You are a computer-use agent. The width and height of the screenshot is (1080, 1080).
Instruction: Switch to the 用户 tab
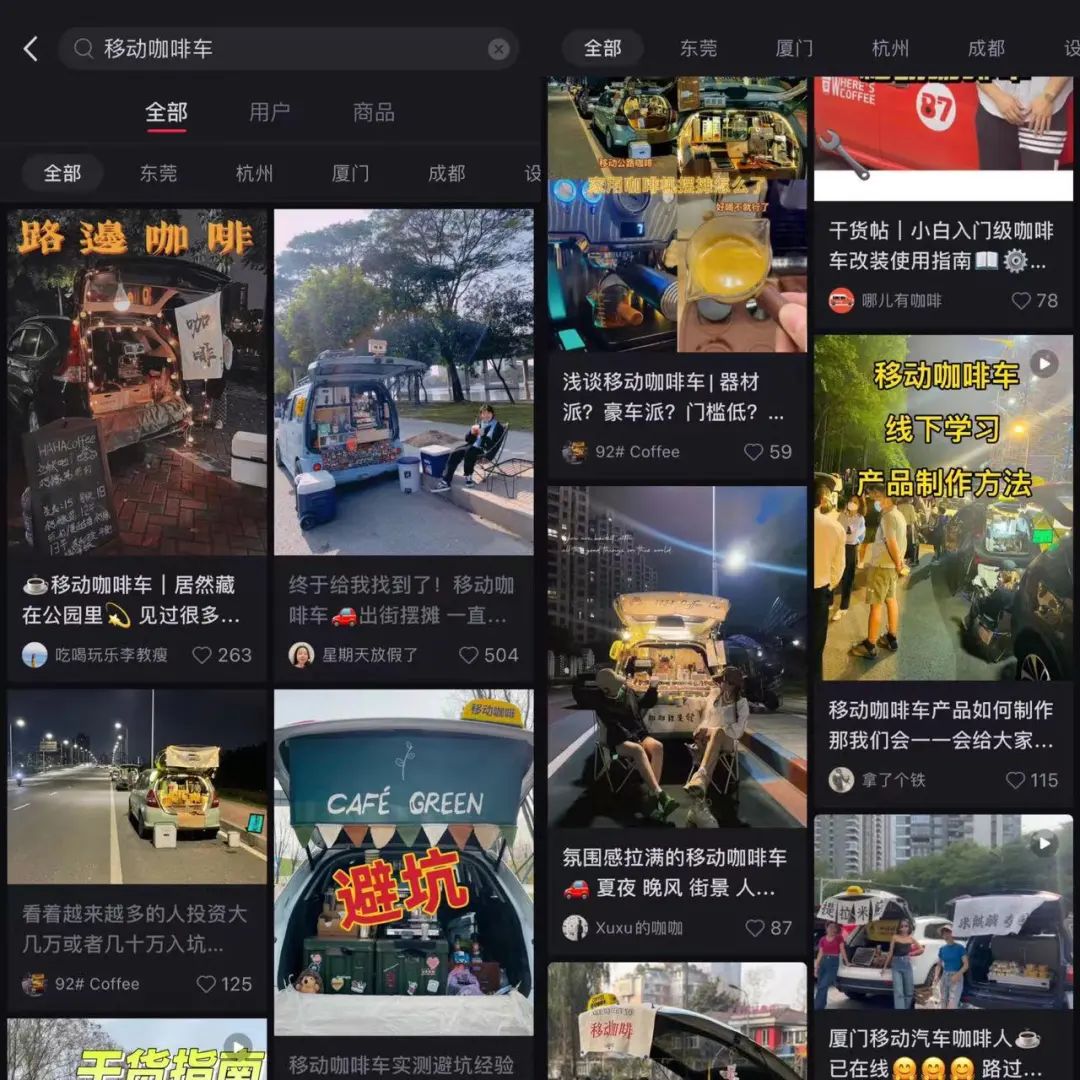coord(269,112)
